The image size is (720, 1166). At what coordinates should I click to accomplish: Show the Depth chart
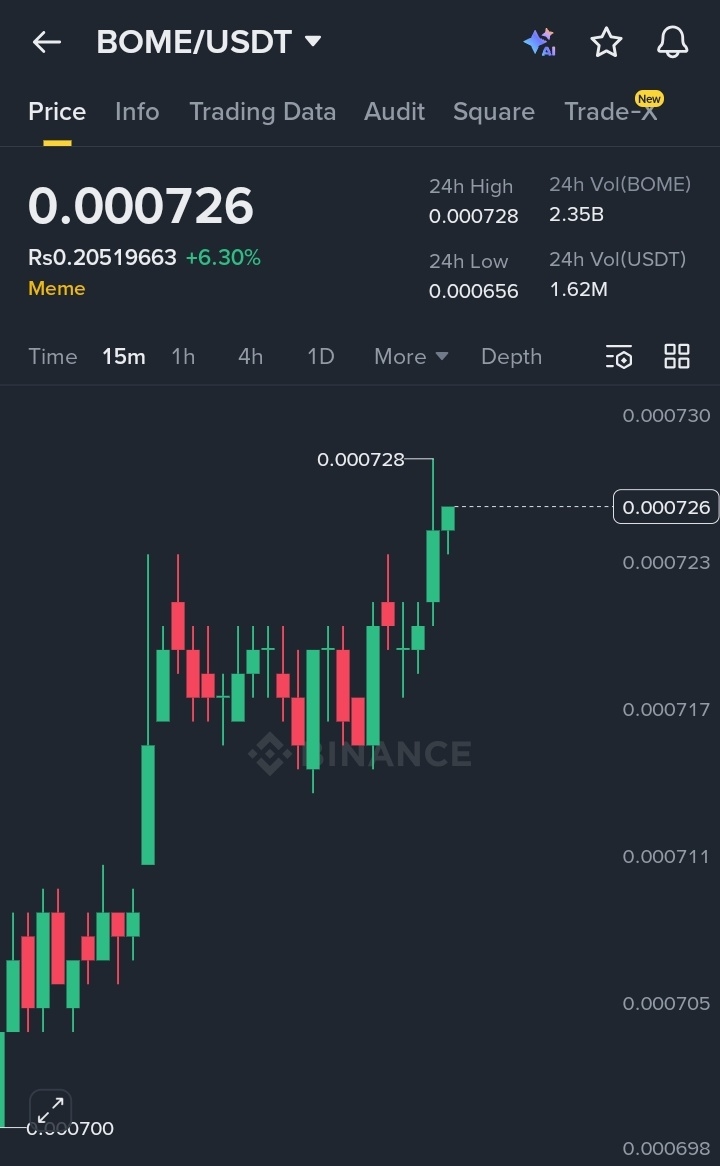coord(511,356)
